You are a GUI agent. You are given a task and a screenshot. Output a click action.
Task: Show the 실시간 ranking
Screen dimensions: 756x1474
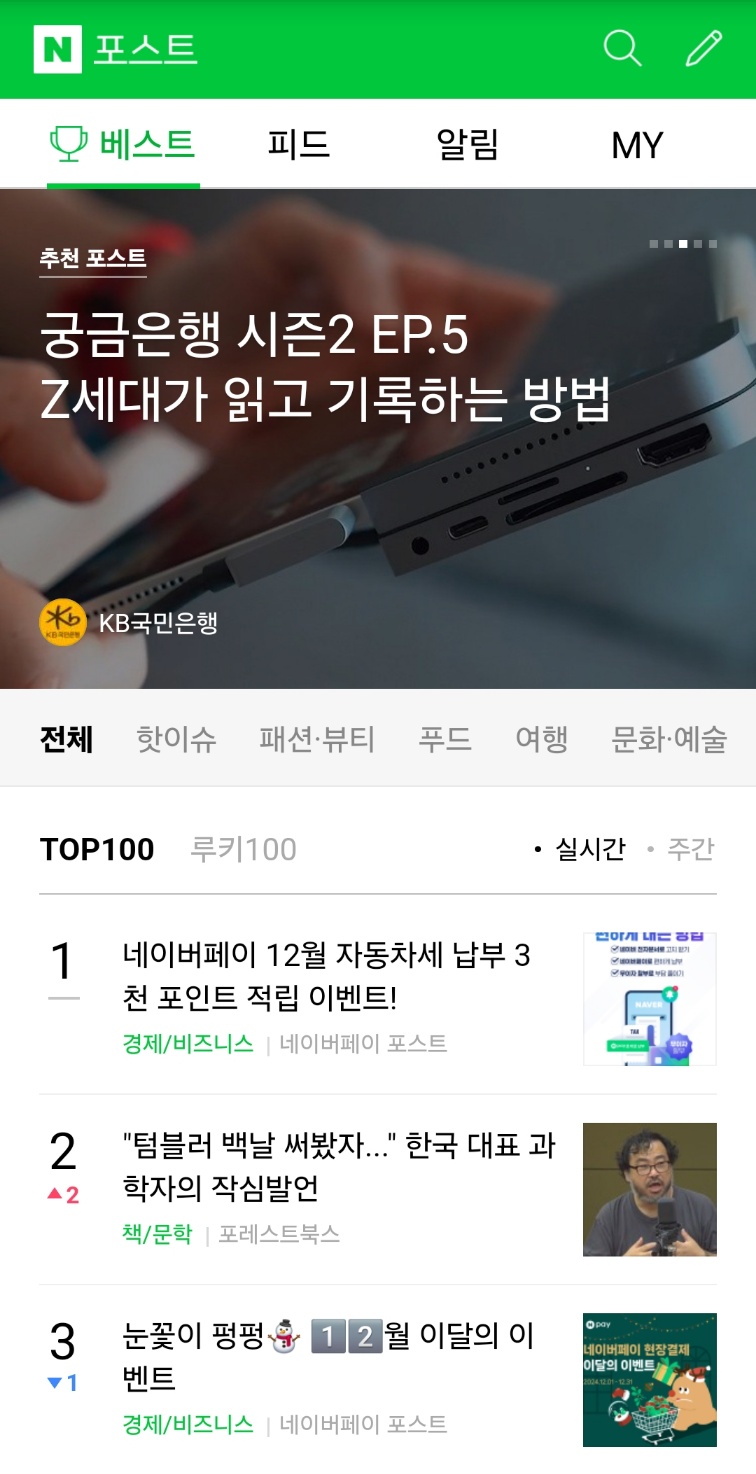coord(580,849)
